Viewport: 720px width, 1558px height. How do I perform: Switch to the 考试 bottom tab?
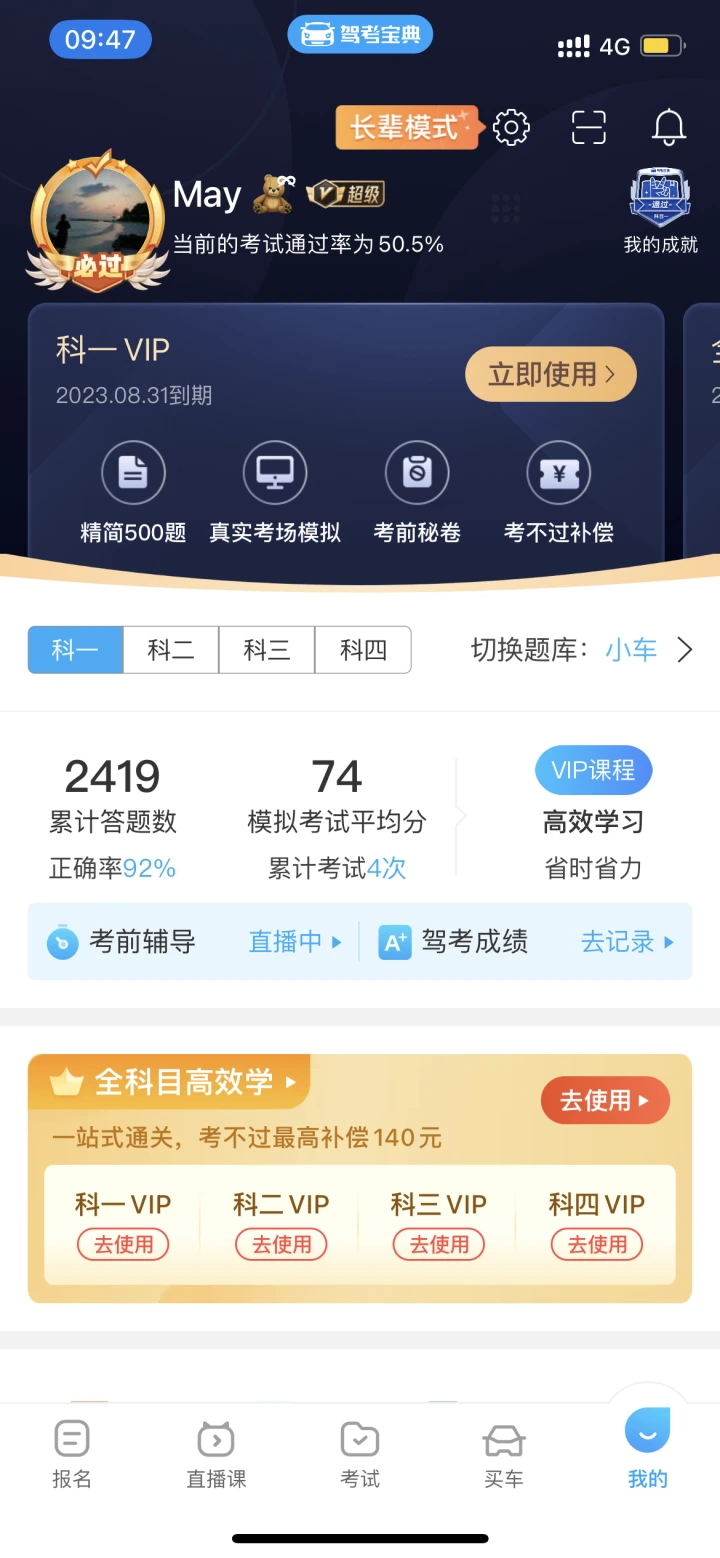[x=360, y=1455]
